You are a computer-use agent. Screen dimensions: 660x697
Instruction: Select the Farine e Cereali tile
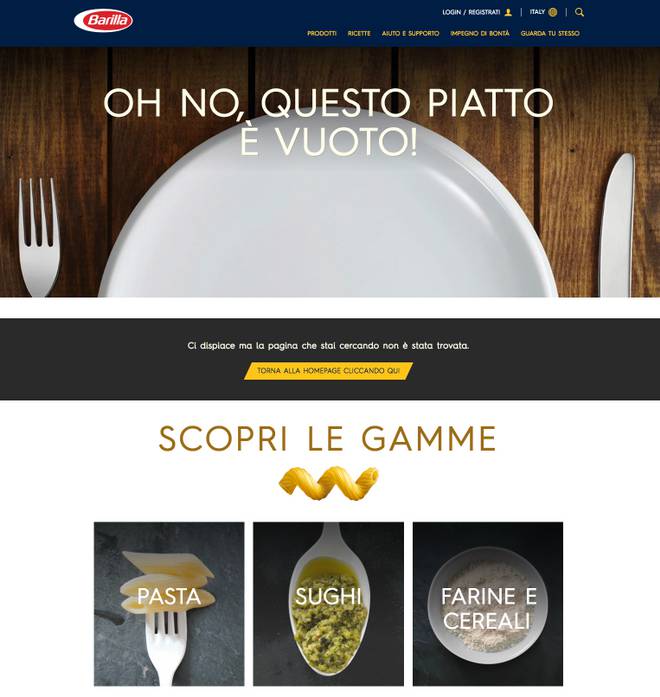point(488,603)
